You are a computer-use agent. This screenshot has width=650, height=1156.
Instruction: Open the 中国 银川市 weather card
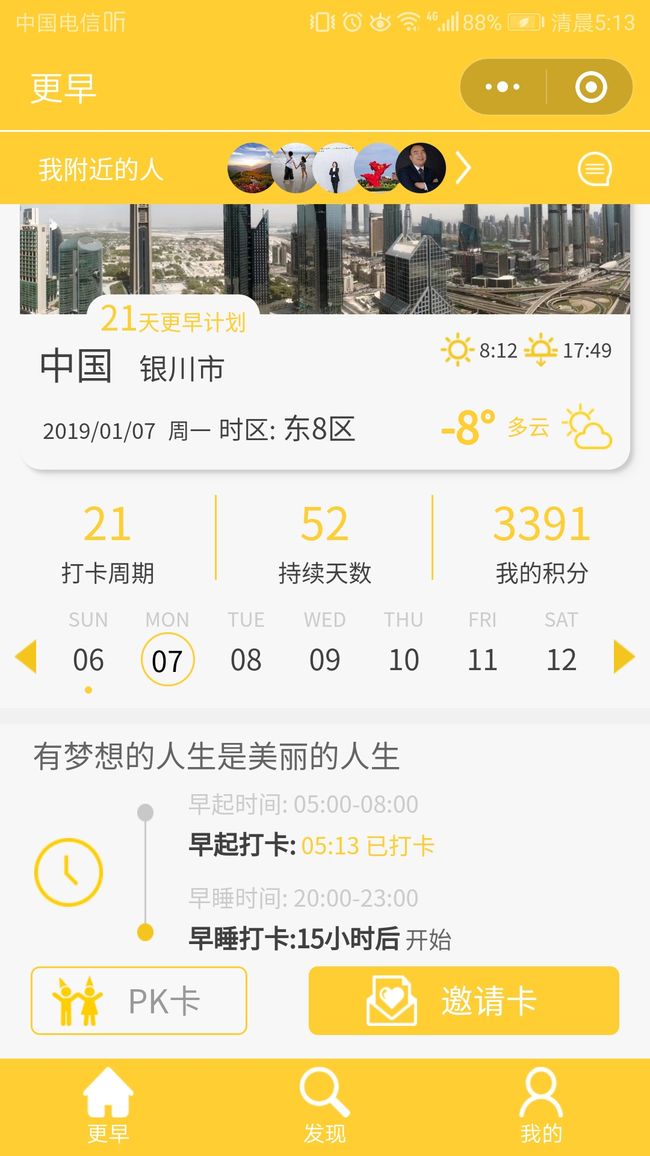coord(325,336)
